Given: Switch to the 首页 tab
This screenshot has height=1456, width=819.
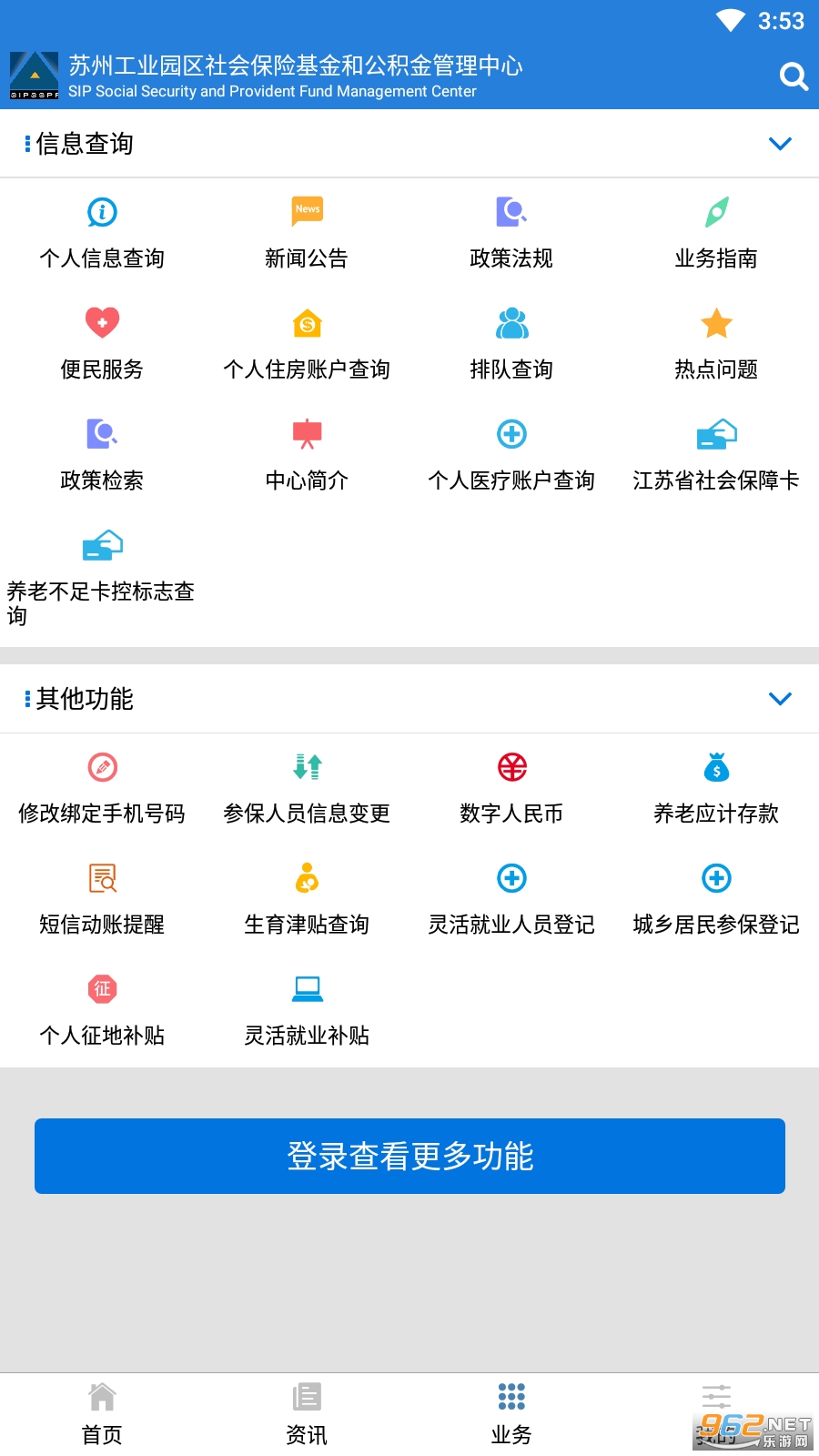Looking at the screenshot, I should coord(102,1414).
